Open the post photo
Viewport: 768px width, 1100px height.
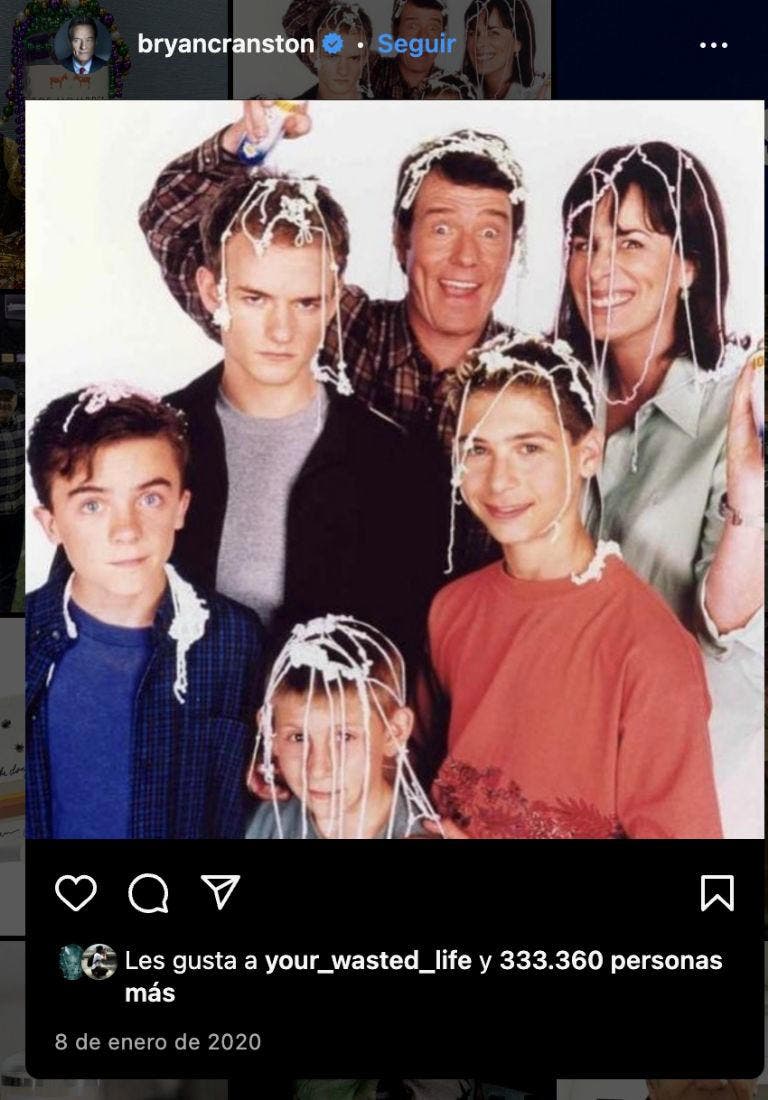pos(394,470)
